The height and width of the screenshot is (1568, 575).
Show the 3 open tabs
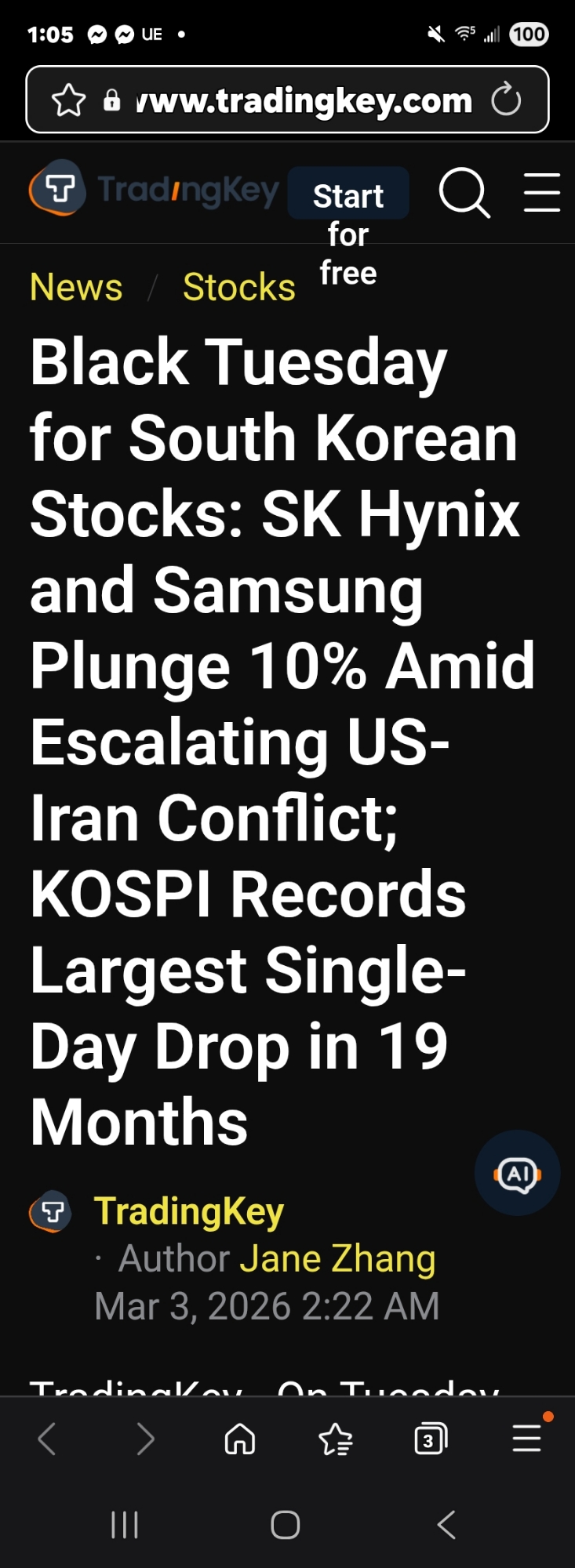(430, 1439)
